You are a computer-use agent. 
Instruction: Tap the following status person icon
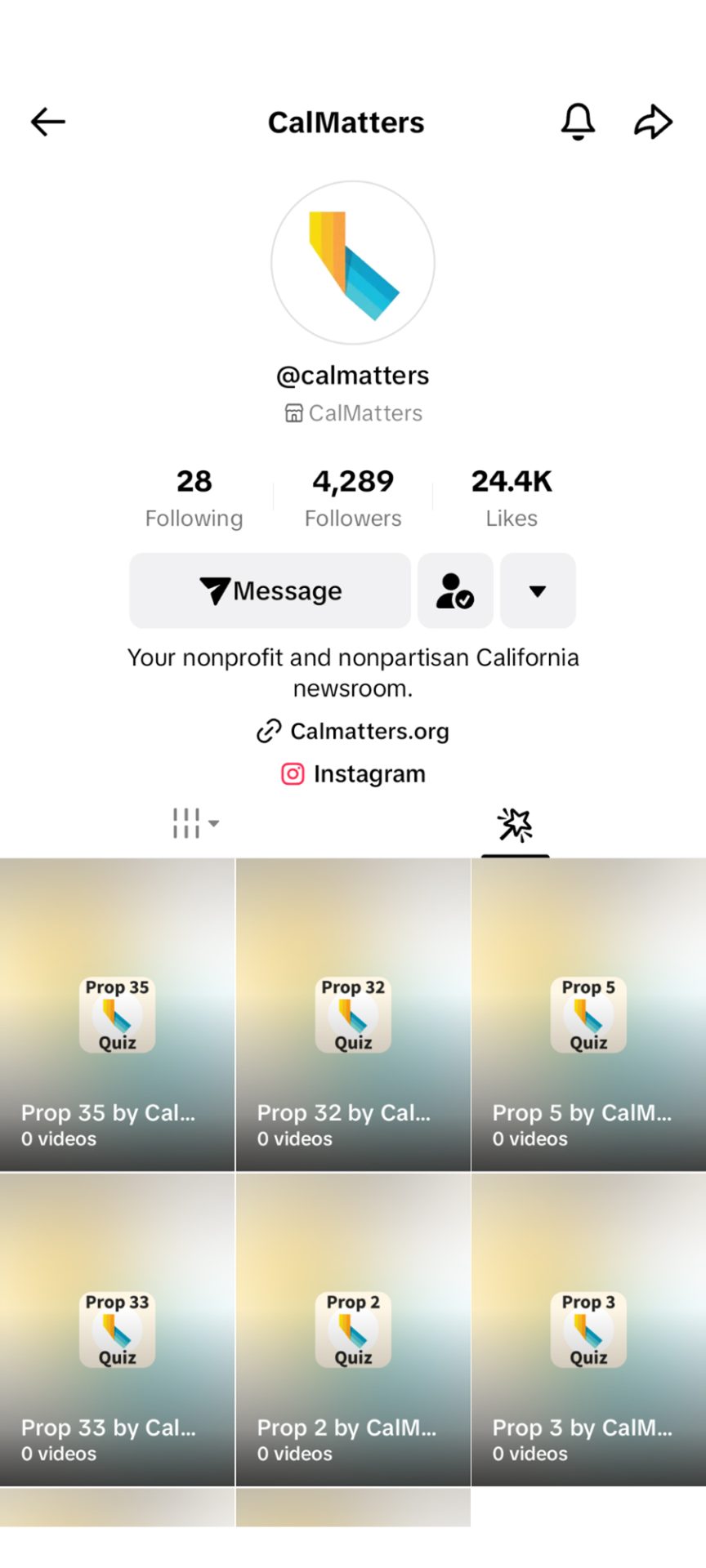pyautogui.click(x=455, y=590)
